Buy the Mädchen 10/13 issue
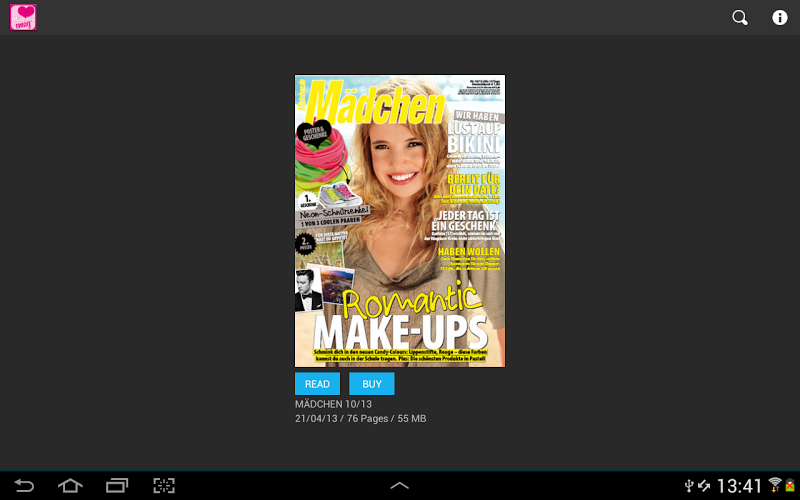This screenshot has height=500, width=800. pos(372,384)
